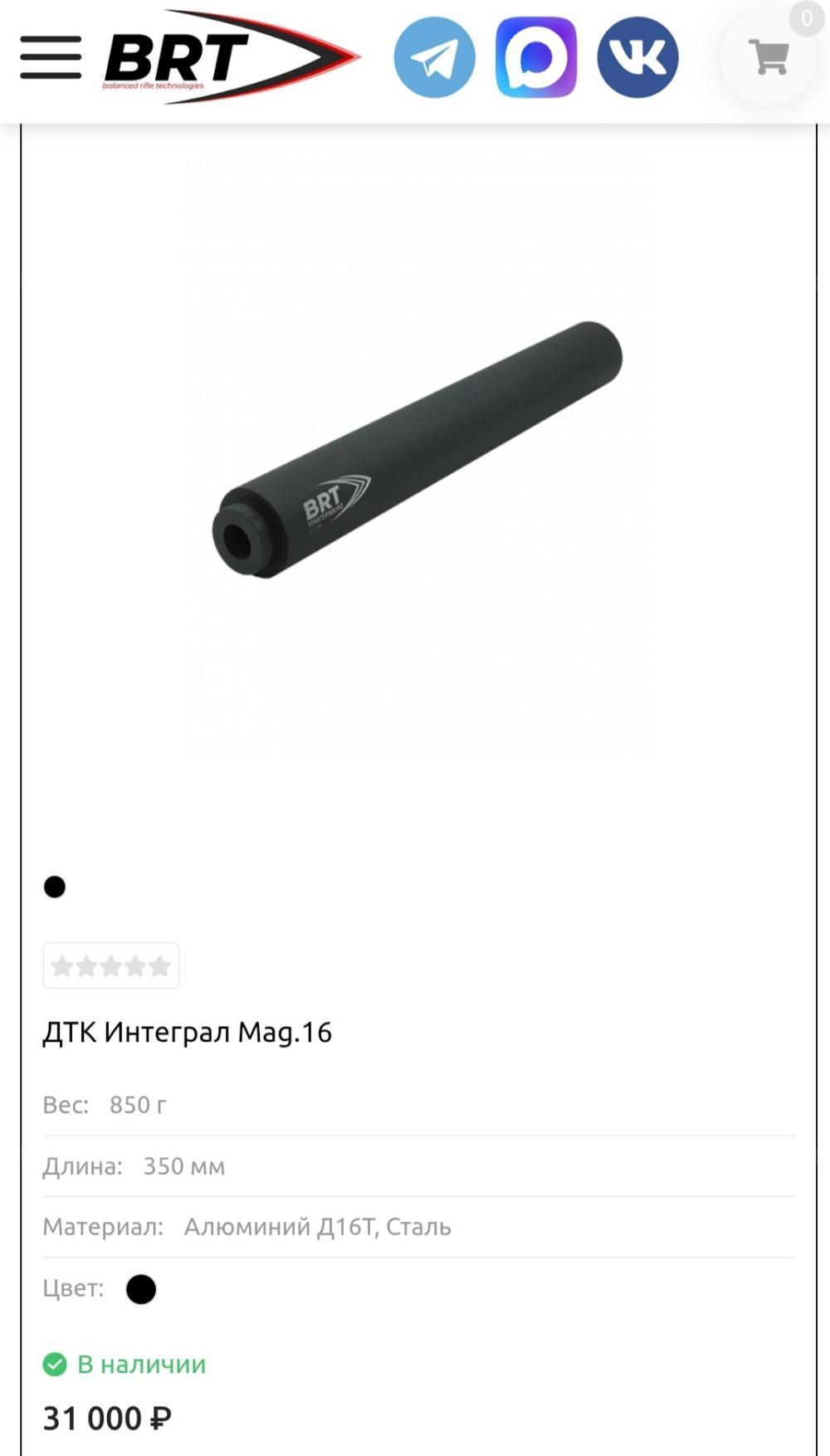Open the BRT Telegram channel
The image size is (830, 1456).
click(434, 57)
